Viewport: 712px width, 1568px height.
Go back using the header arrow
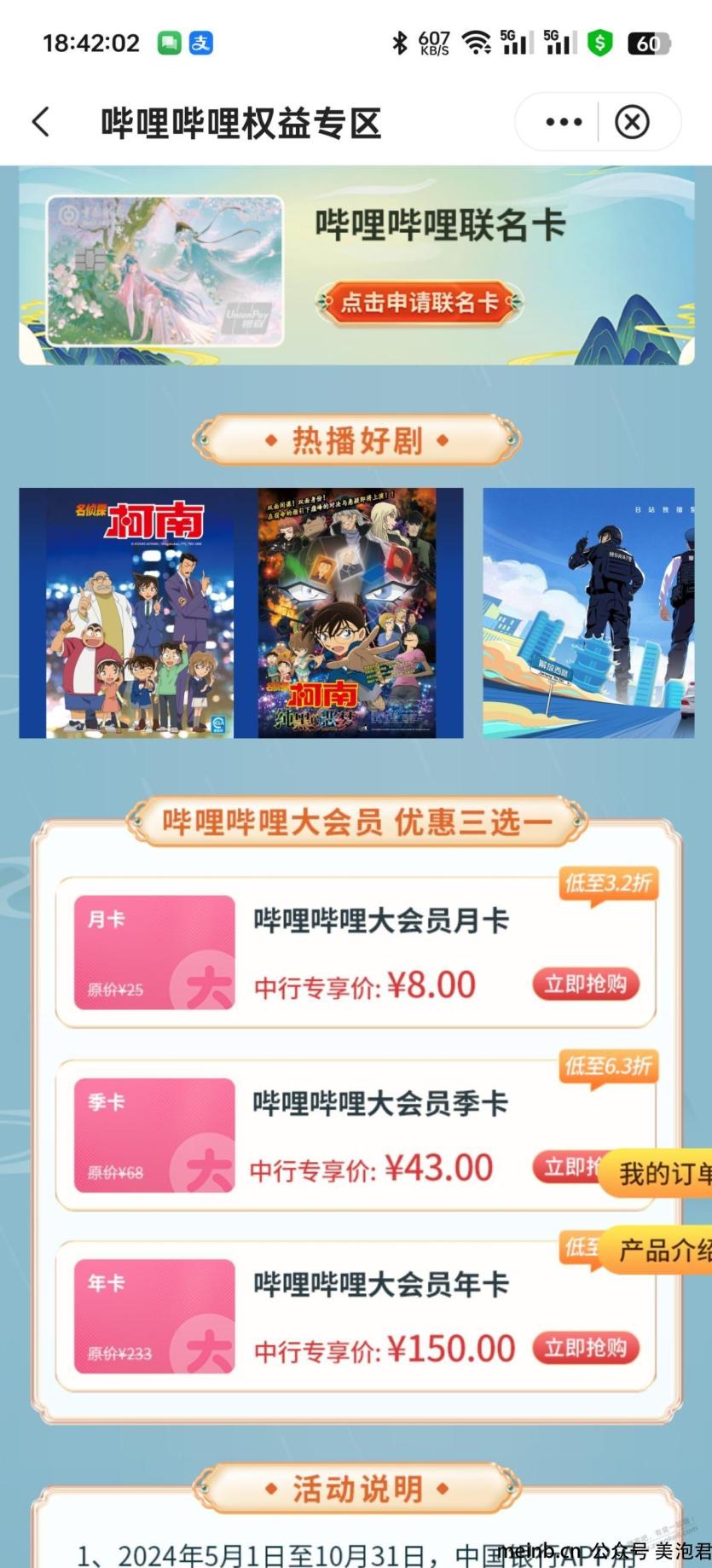(41, 122)
